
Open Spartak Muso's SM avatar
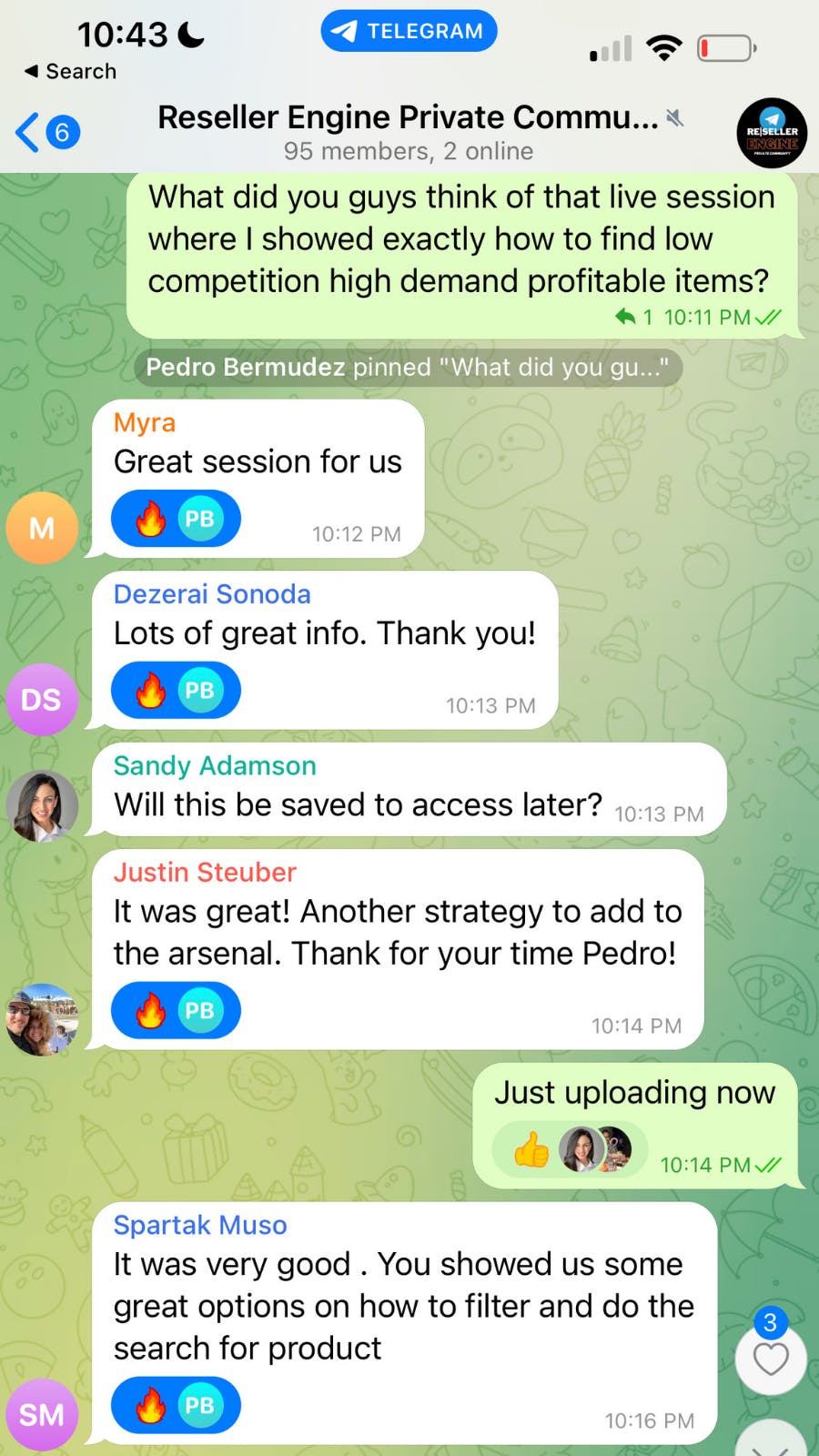[x=42, y=1415]
